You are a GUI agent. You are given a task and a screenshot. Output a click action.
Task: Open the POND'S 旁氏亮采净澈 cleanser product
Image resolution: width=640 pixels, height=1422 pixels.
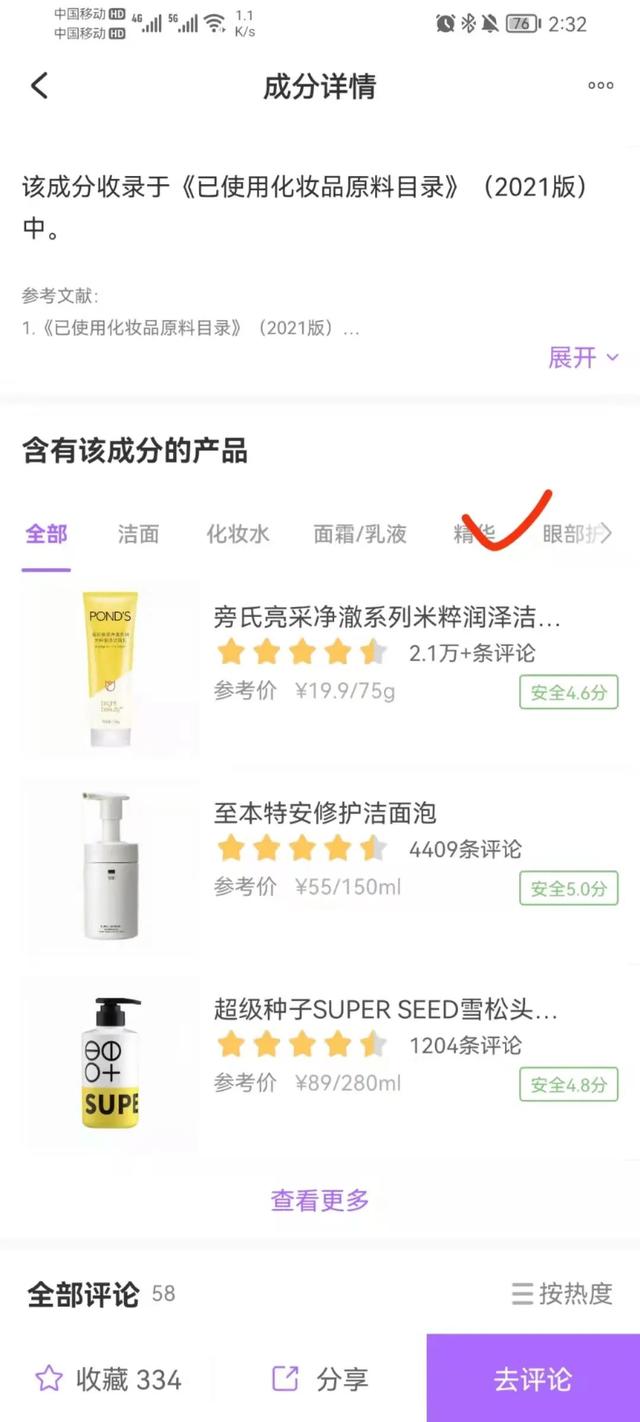point(386,617)
